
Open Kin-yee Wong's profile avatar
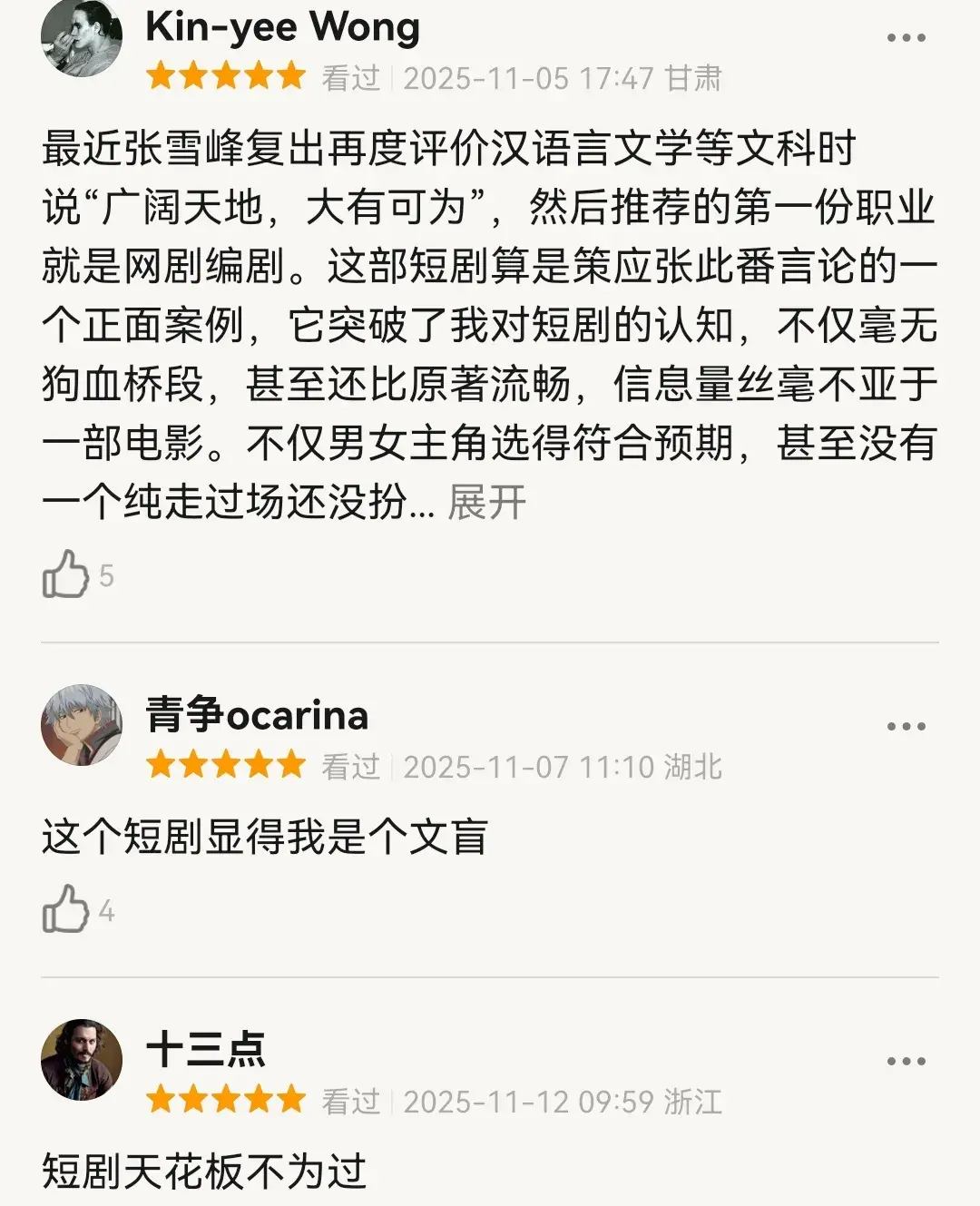[82, 36]
